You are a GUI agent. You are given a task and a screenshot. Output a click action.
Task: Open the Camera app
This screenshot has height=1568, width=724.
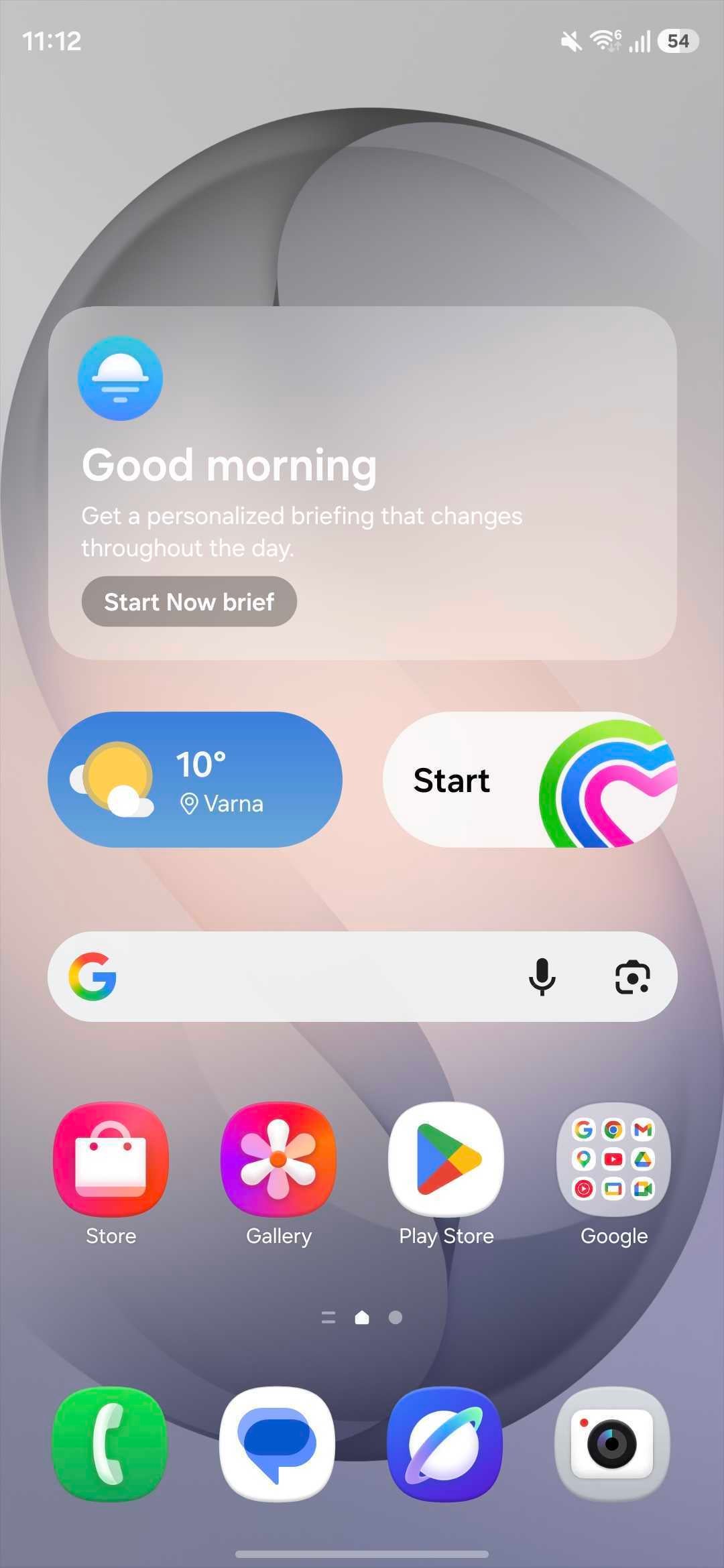point(612,1443)
